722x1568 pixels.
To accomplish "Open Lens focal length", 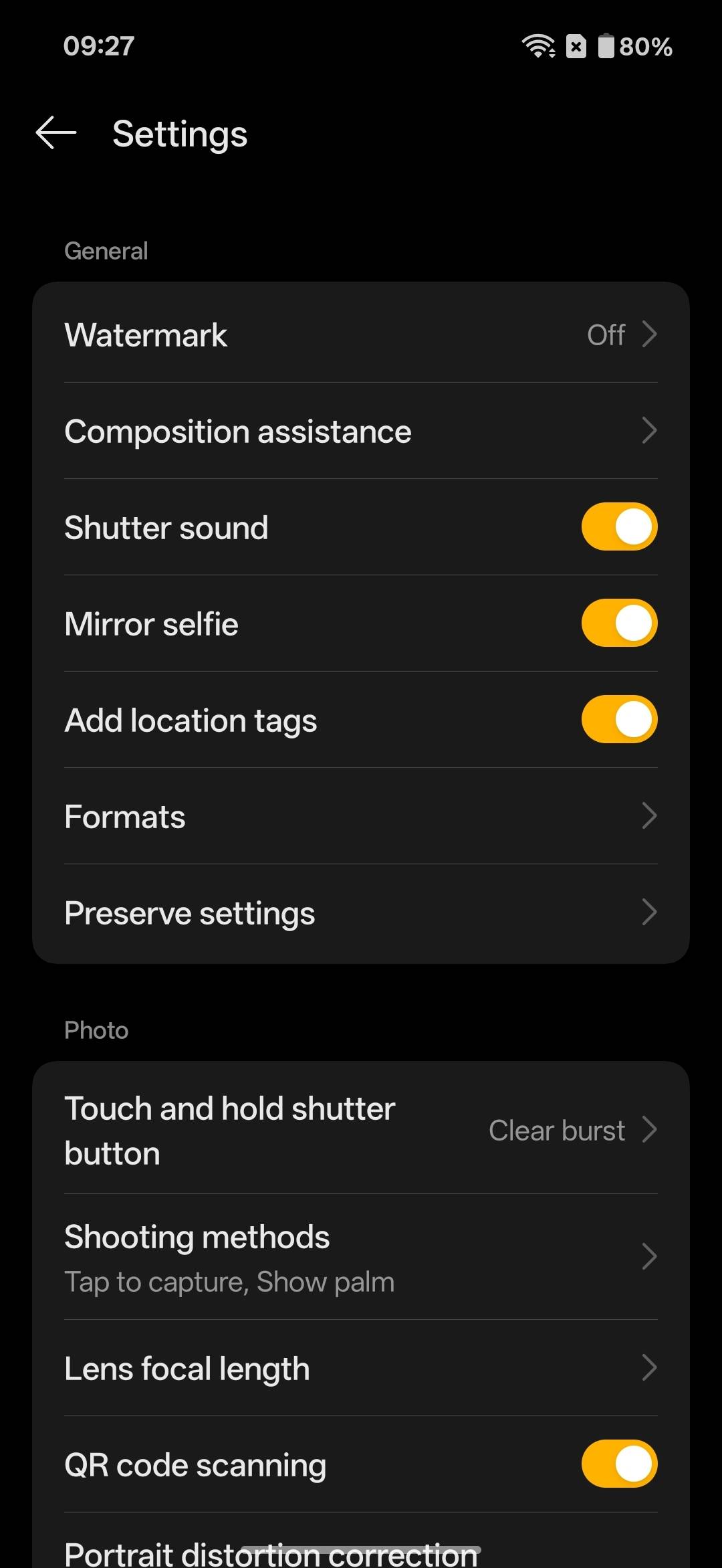I will [x=361, y=1368].
